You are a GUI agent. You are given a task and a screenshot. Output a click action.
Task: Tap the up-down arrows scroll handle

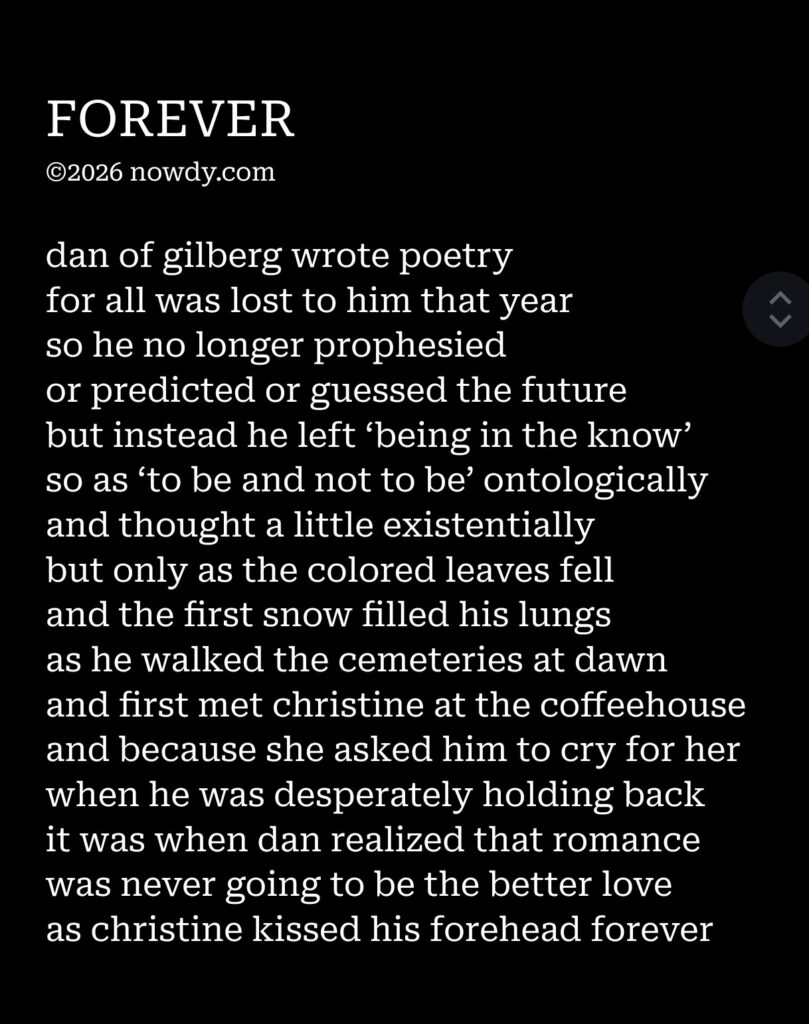780,309
